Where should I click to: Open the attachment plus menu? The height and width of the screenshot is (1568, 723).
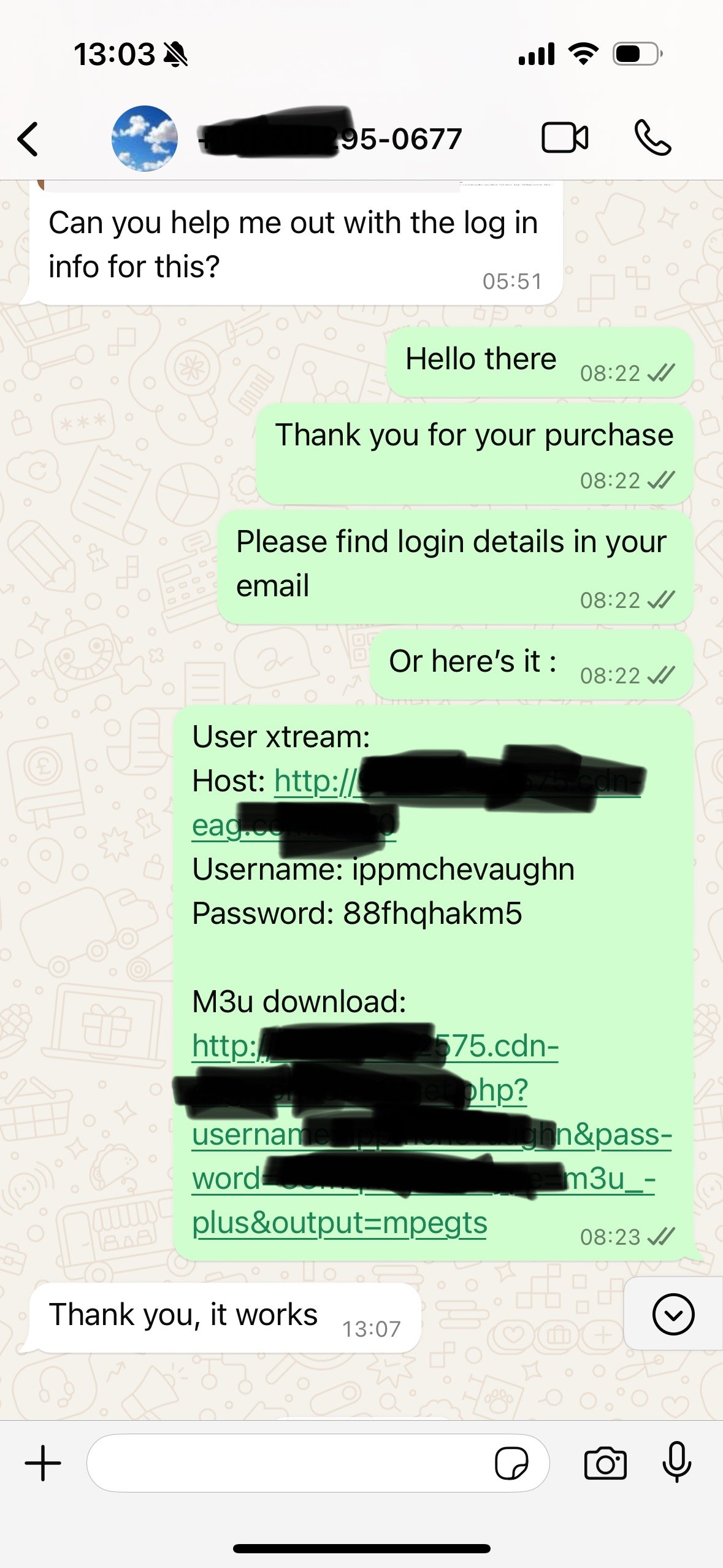[43, 1463]
